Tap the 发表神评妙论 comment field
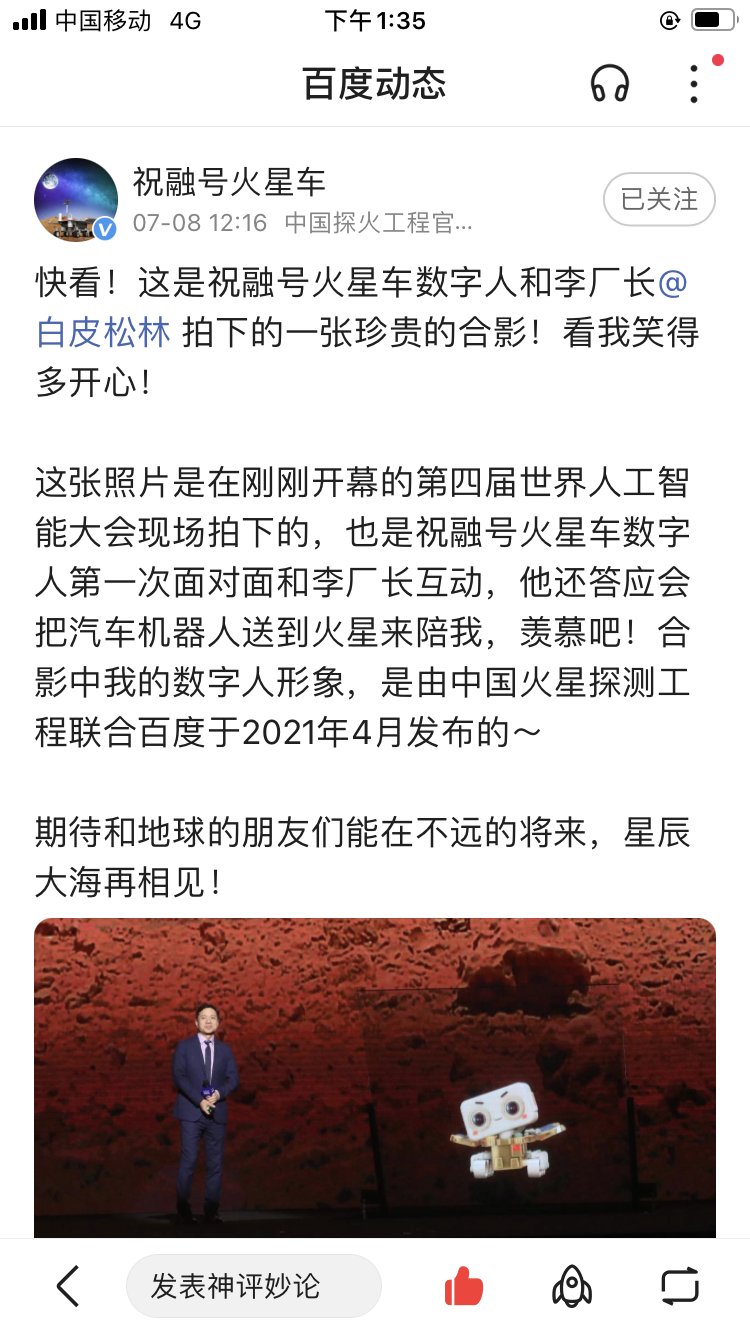This screenshot has height=1334, width=750. coord(253,1286)
